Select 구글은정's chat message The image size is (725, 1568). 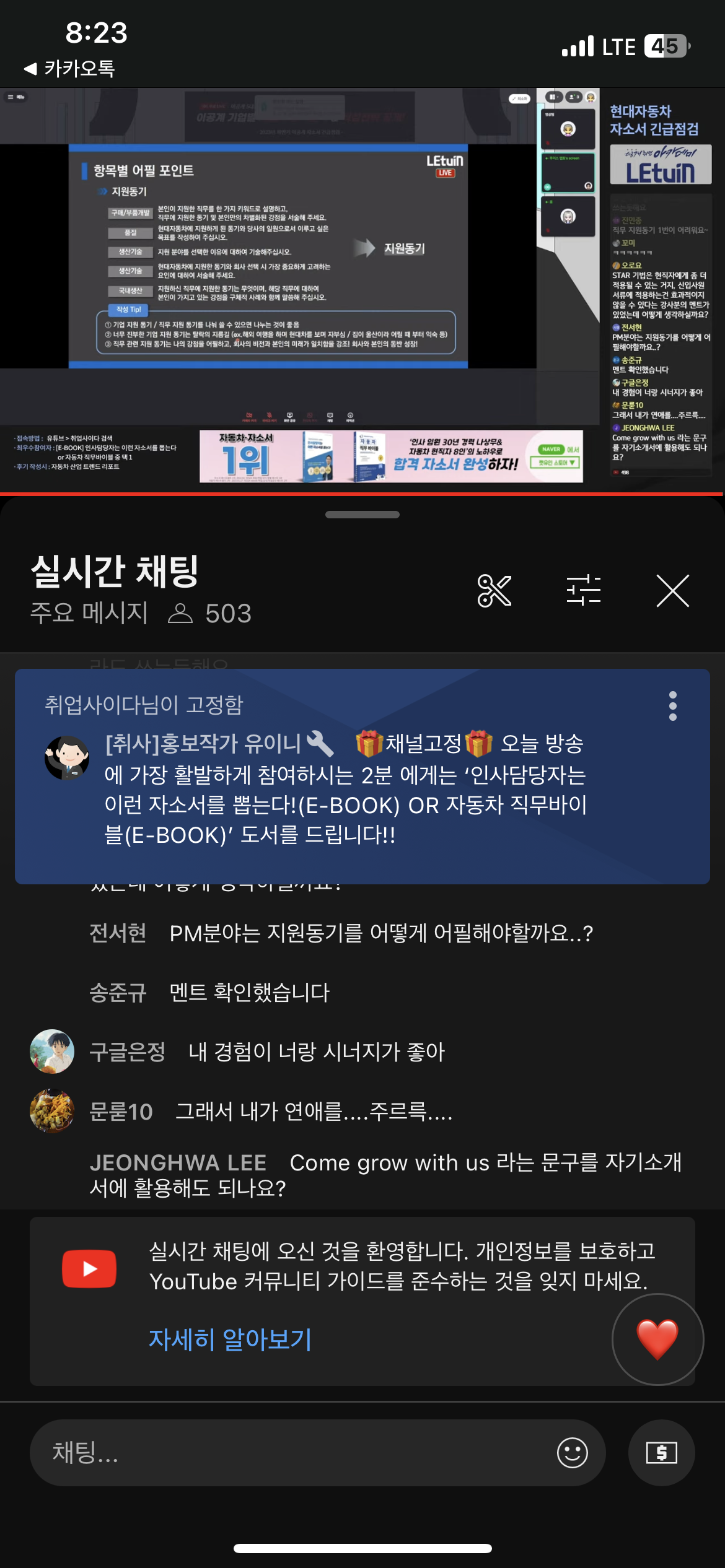click(x=316, y=1052)
